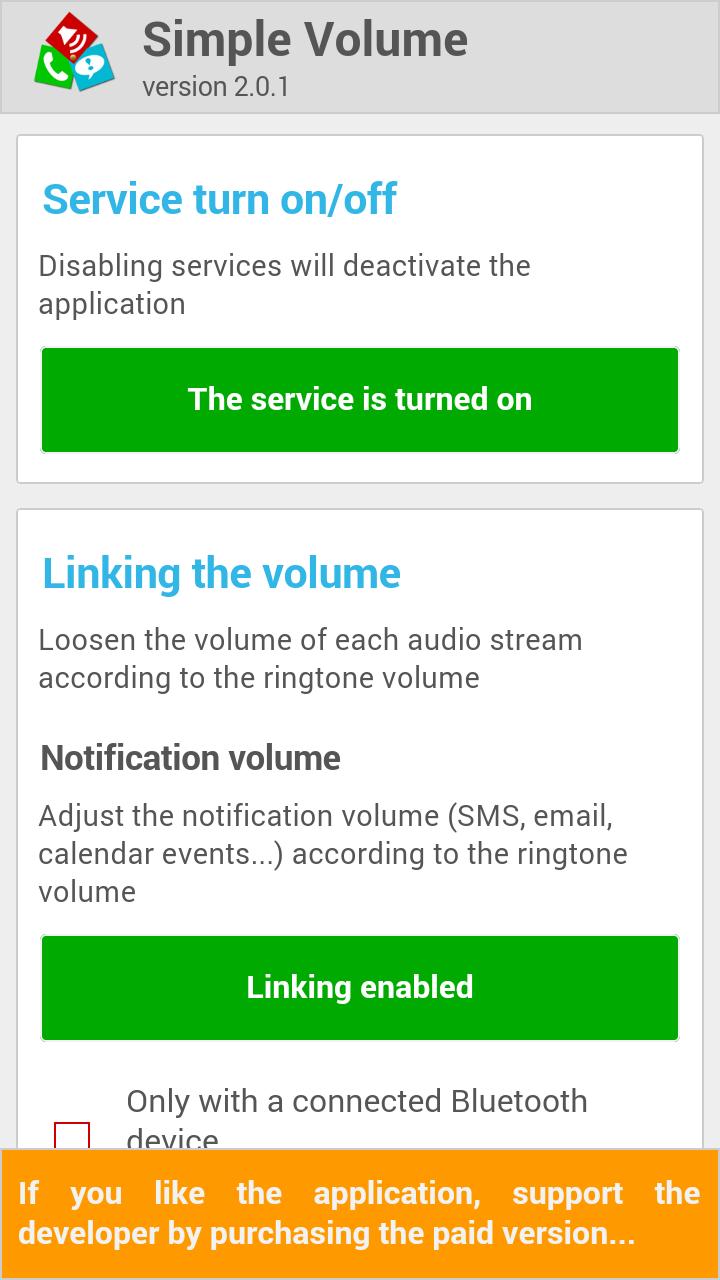Turn off the service with the green button
The width and height of the screenshot is (720, 1280).
[360, 399]
